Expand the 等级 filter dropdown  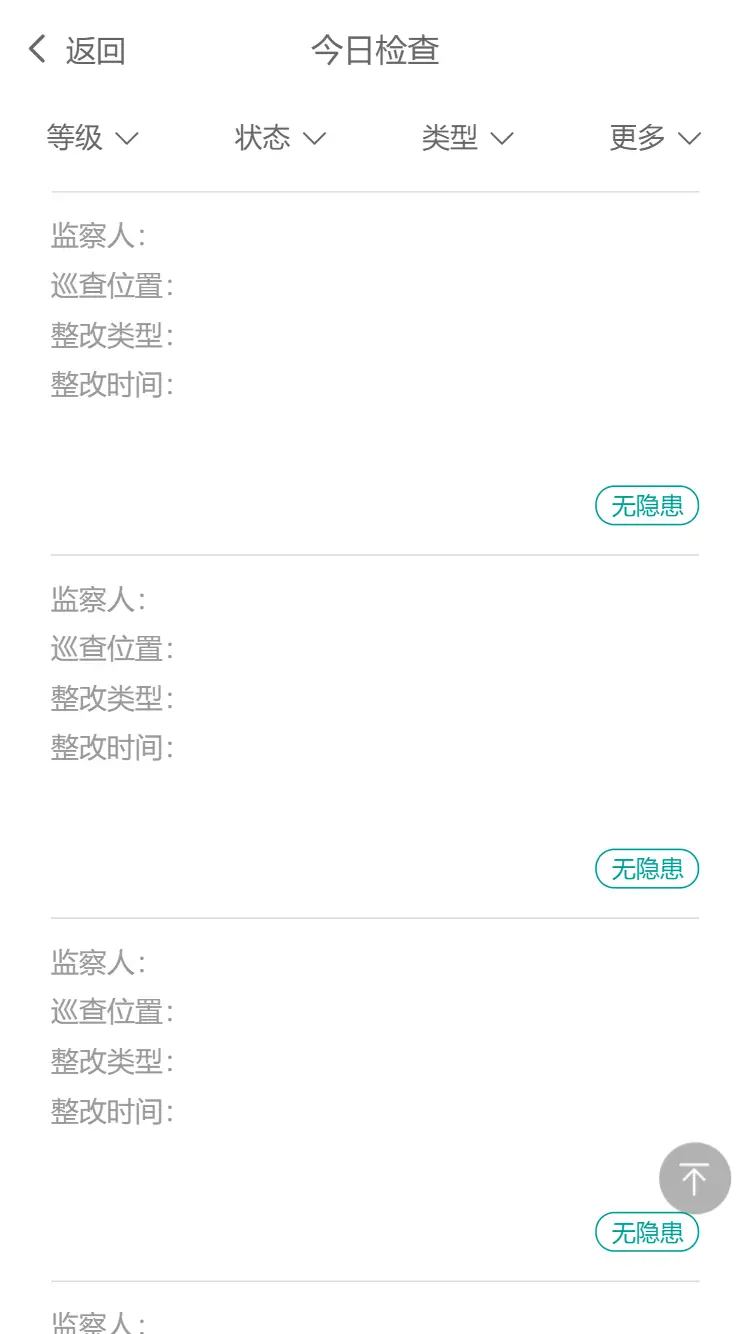pyautogui.click(x=93, y=138)
